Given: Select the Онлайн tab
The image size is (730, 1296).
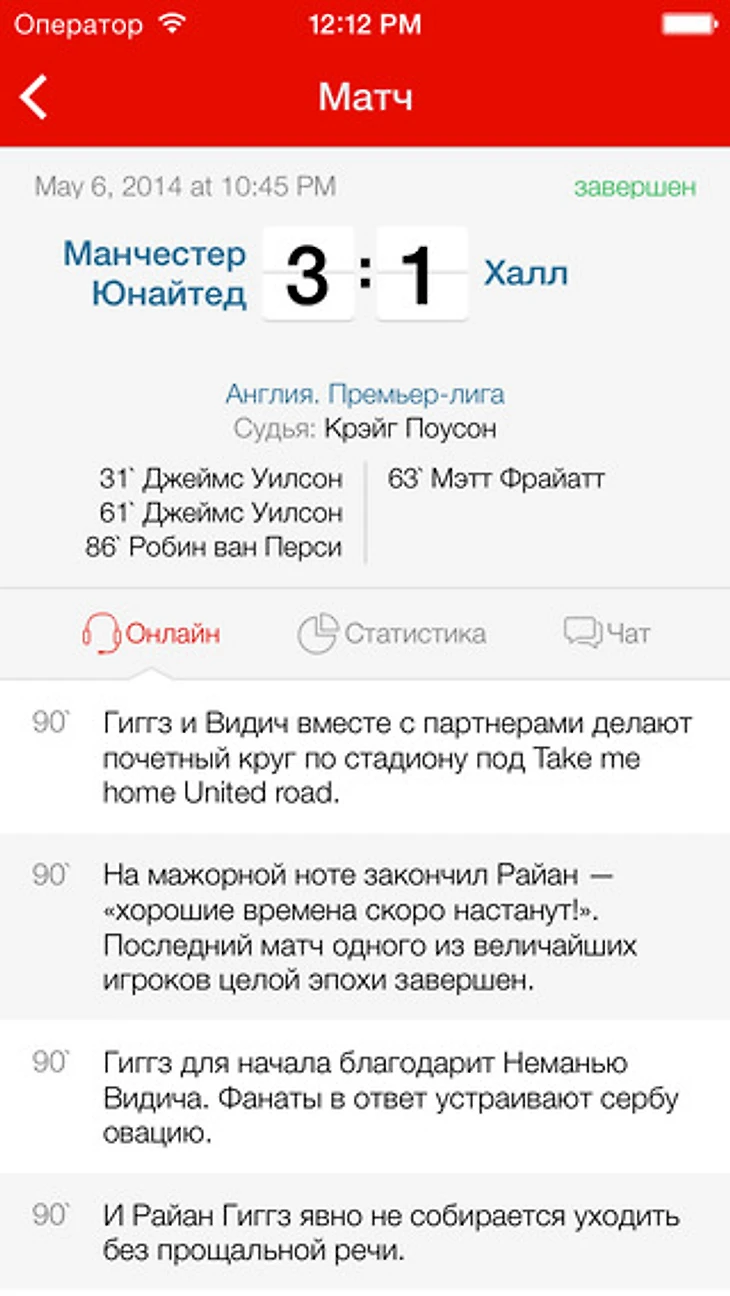Looking at the screenshot, I should [x=151, y=634].
